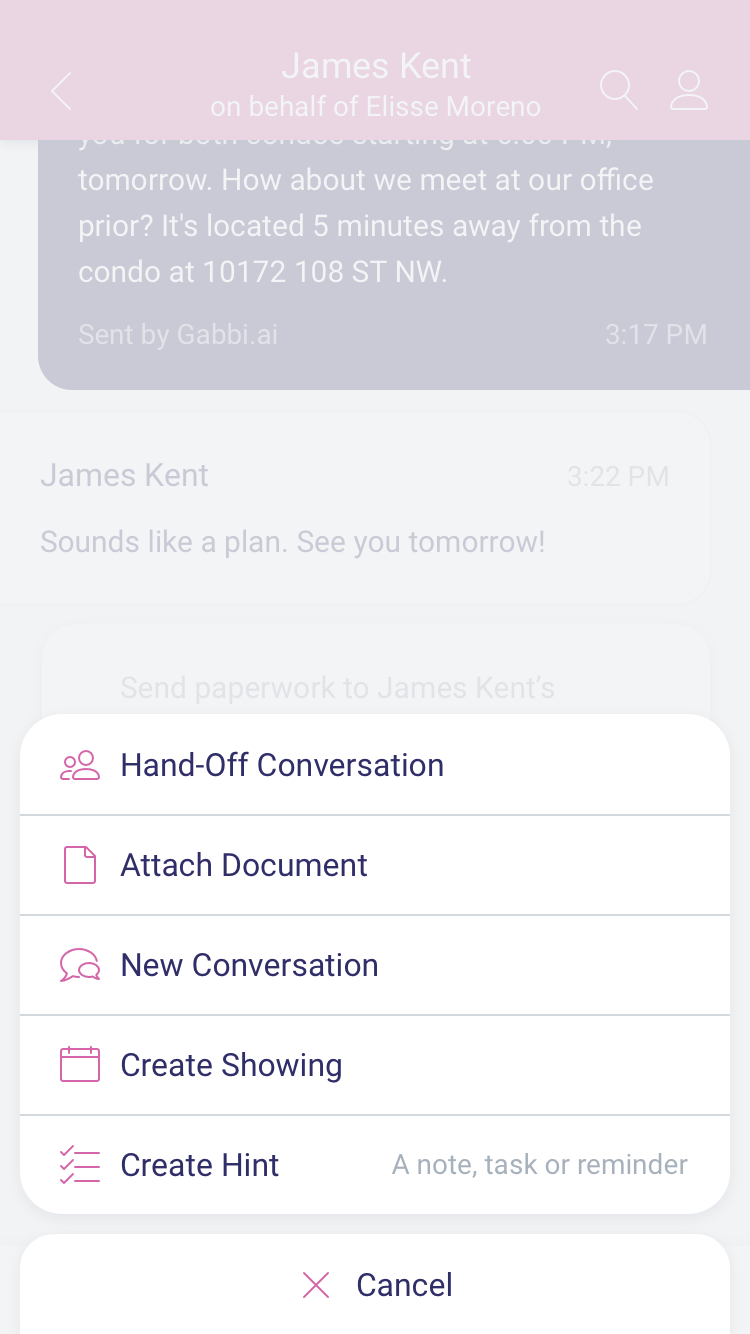Open the contact profile icon

click(x=689, y=90)
